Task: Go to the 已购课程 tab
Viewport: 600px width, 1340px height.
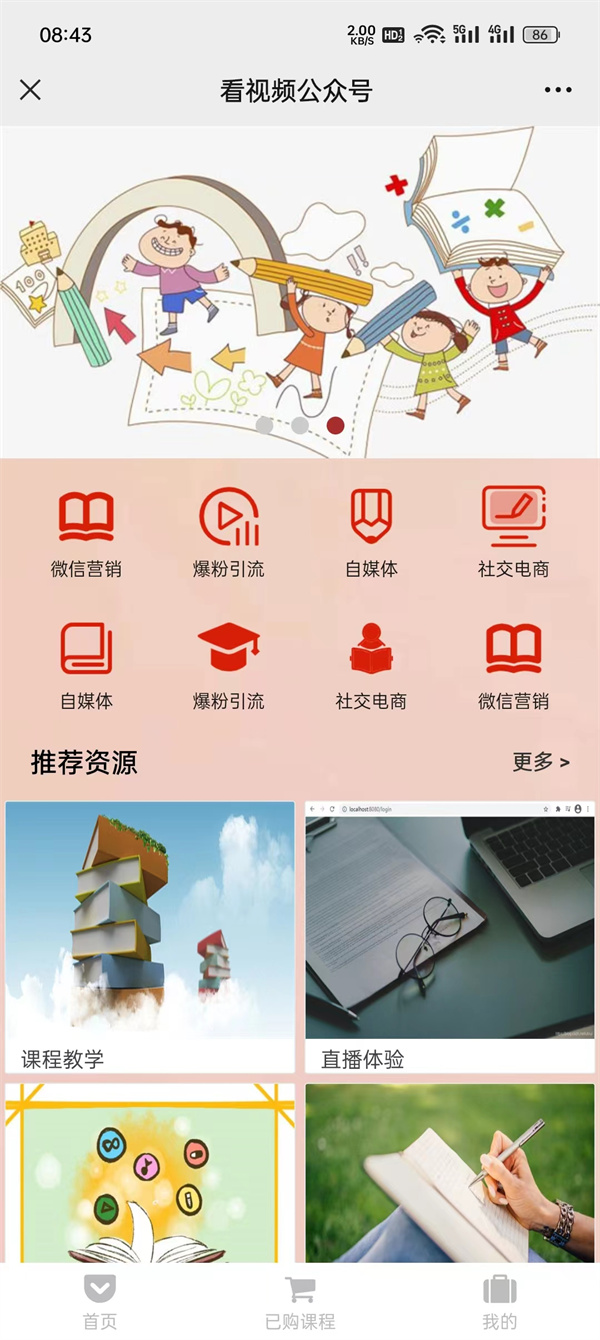Action: (300, 1301)
